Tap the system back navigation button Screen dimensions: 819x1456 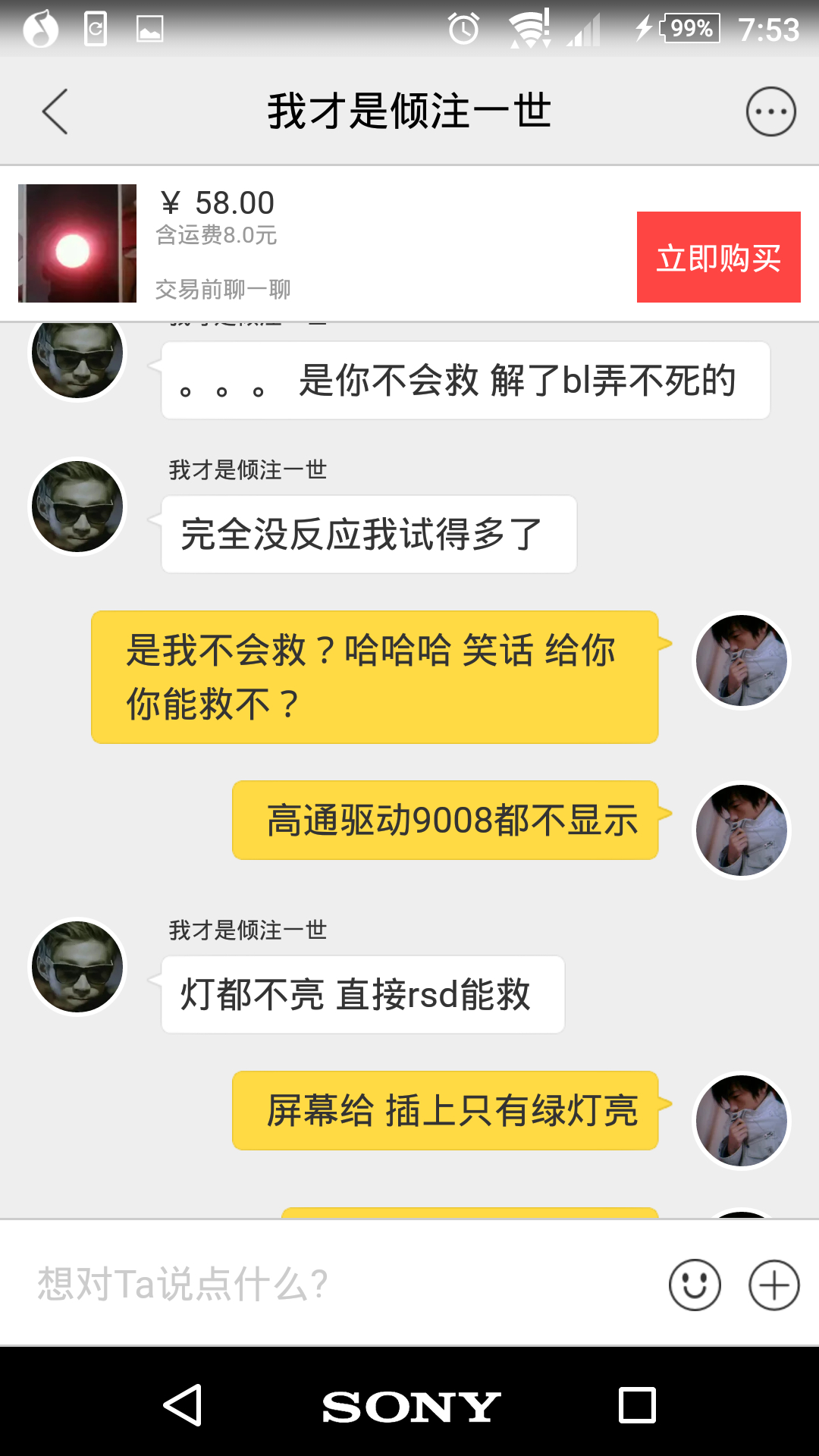point(183,1405)
